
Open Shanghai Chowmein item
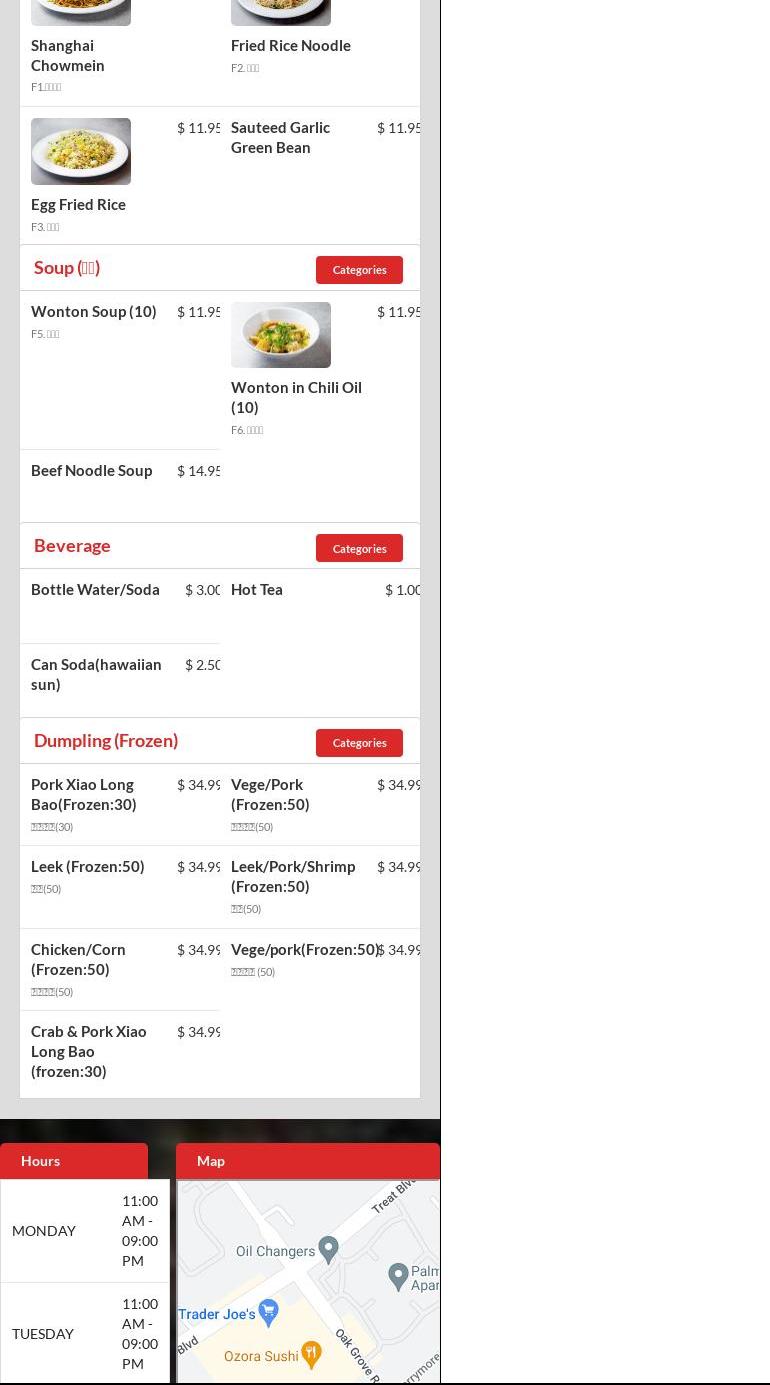click(68, 55)
